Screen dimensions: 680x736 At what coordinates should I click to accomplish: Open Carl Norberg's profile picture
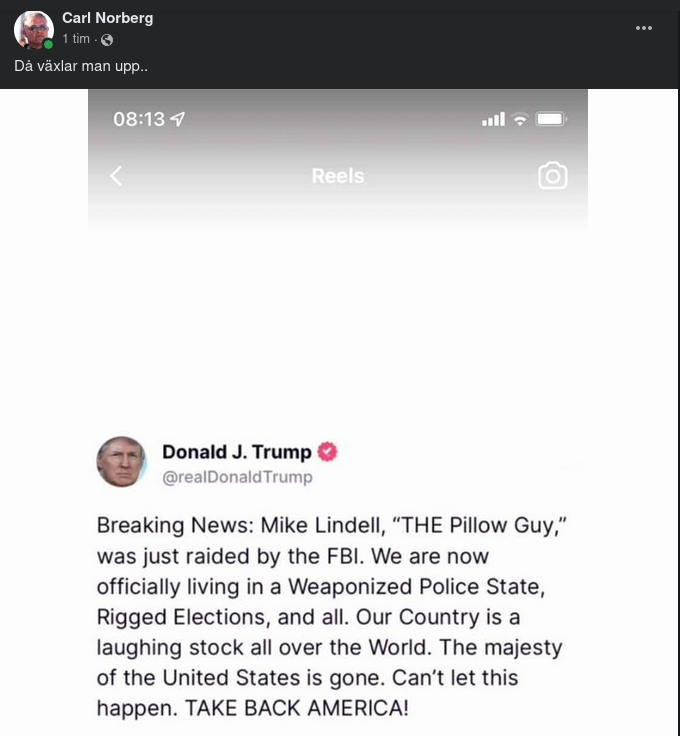[x=33, y=29]
